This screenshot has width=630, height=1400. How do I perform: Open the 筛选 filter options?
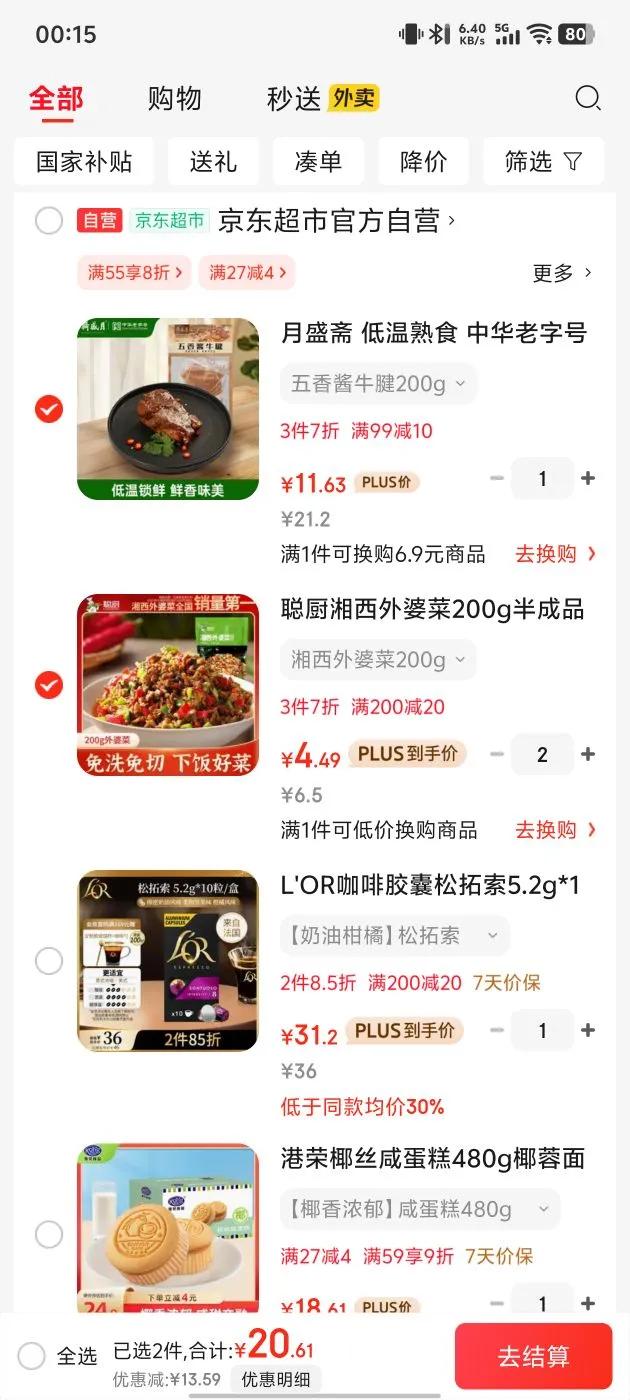coord(543,162)
